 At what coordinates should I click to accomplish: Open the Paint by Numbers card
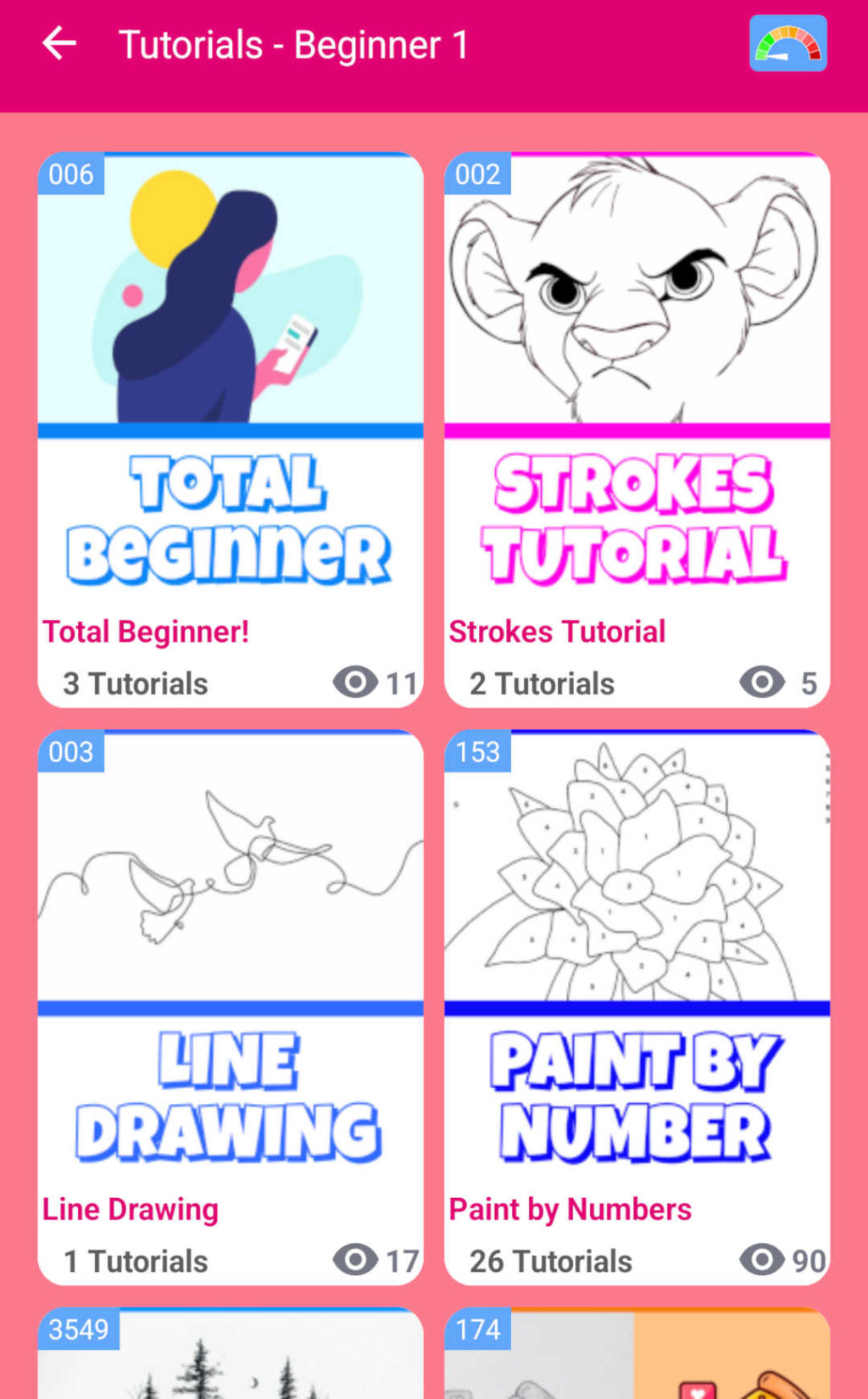pos(637,1007)
